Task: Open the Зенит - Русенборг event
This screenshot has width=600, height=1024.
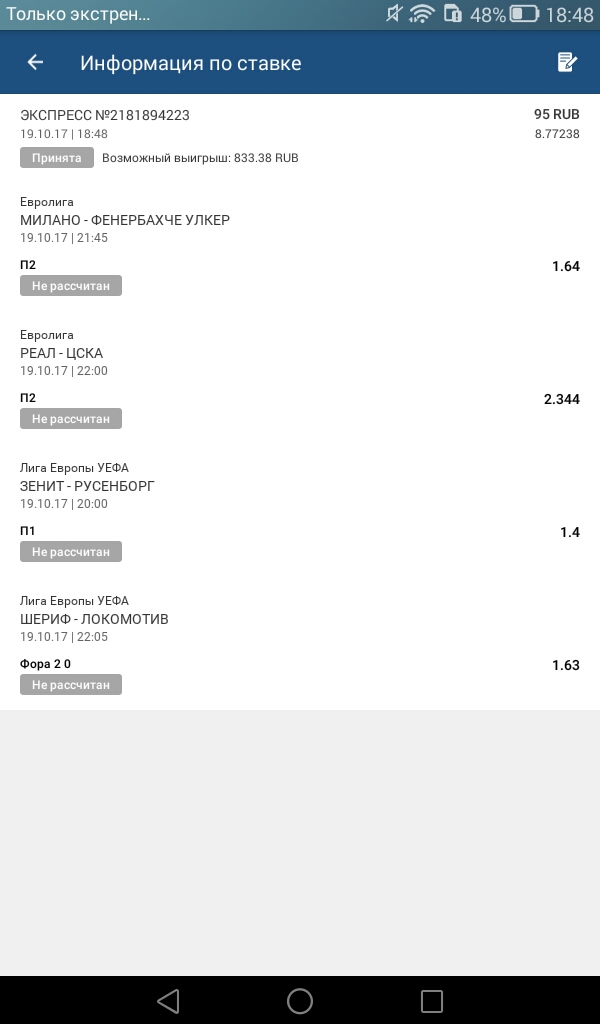Action: 88,486
